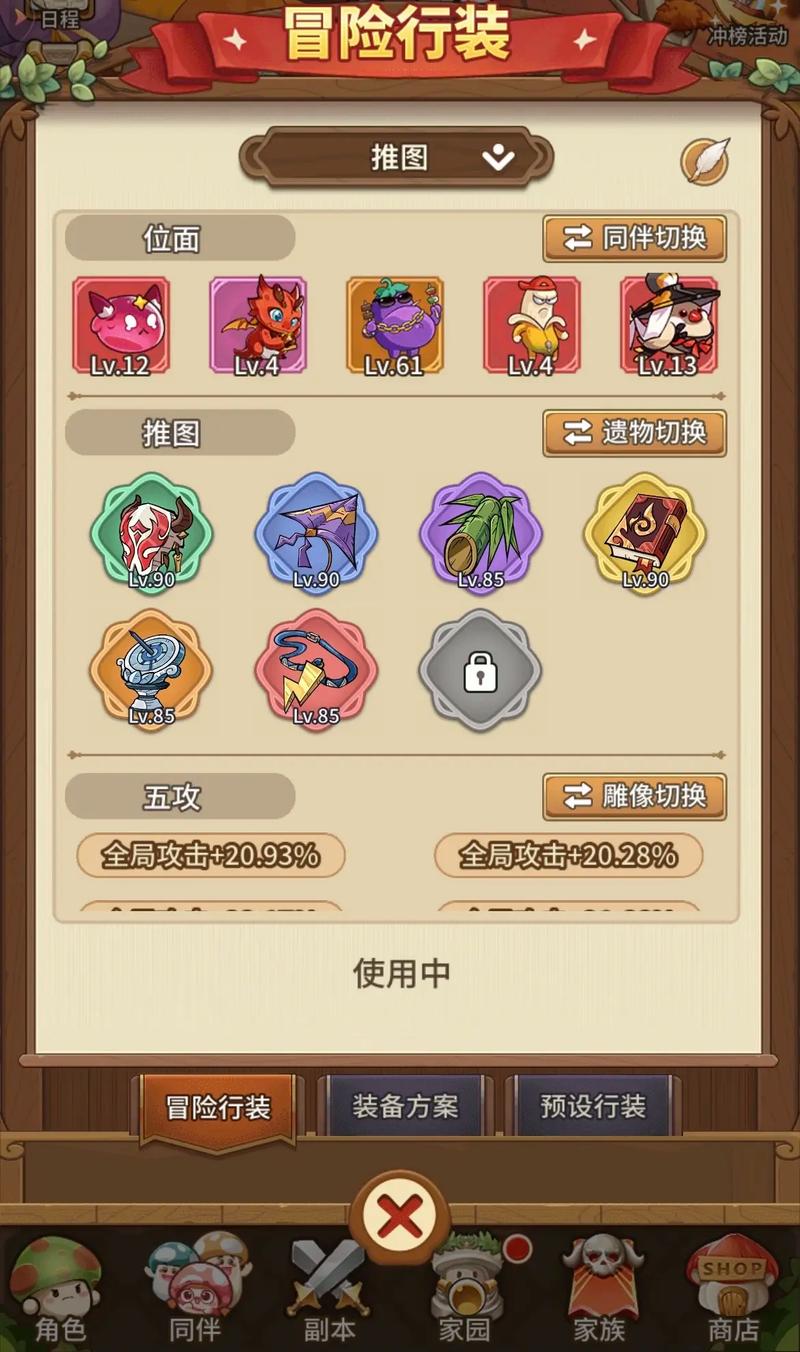The height and width of the screenshot is (1352, 800).
Task: Tap 雕像切换 to switch statues
Action: (x=635, y=797)
